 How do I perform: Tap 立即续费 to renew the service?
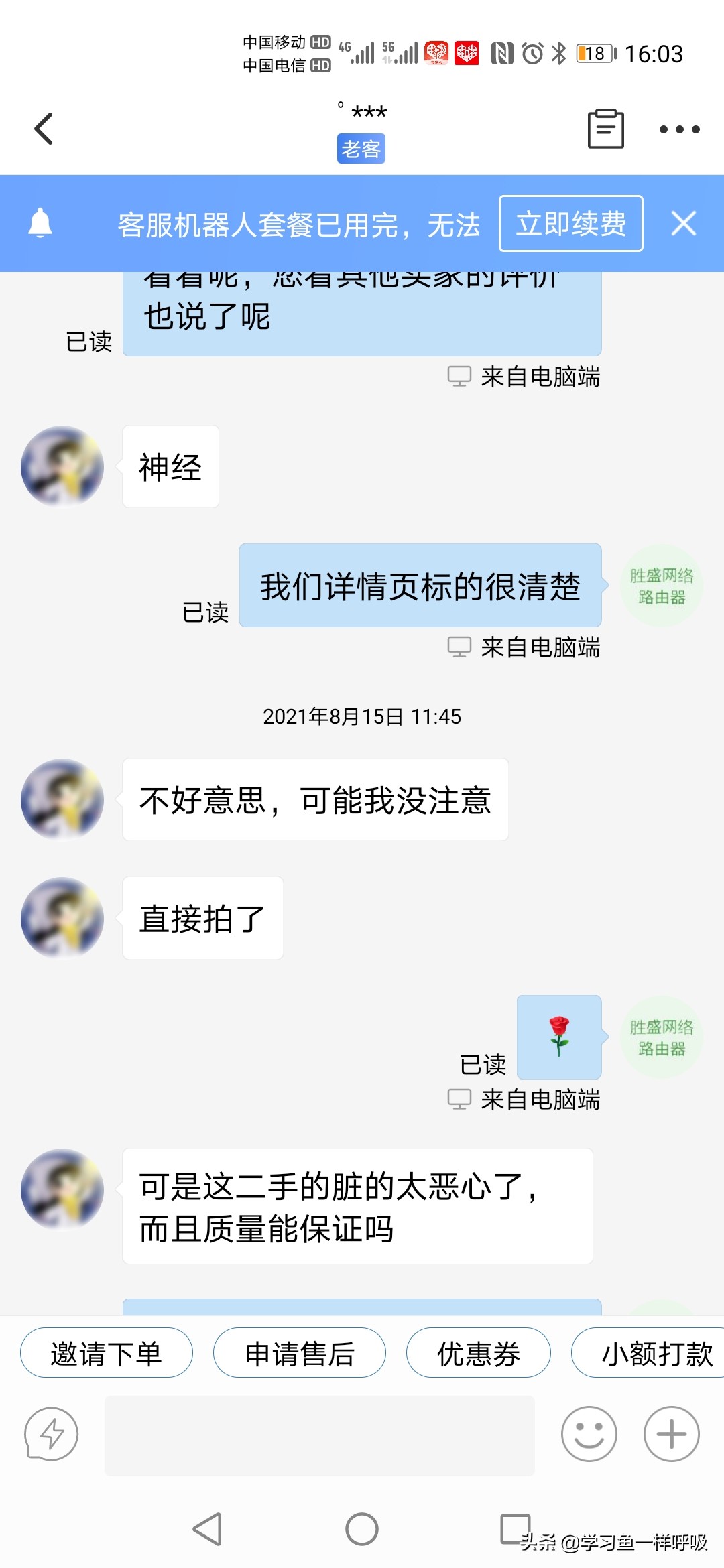click(x=570, y=224)
